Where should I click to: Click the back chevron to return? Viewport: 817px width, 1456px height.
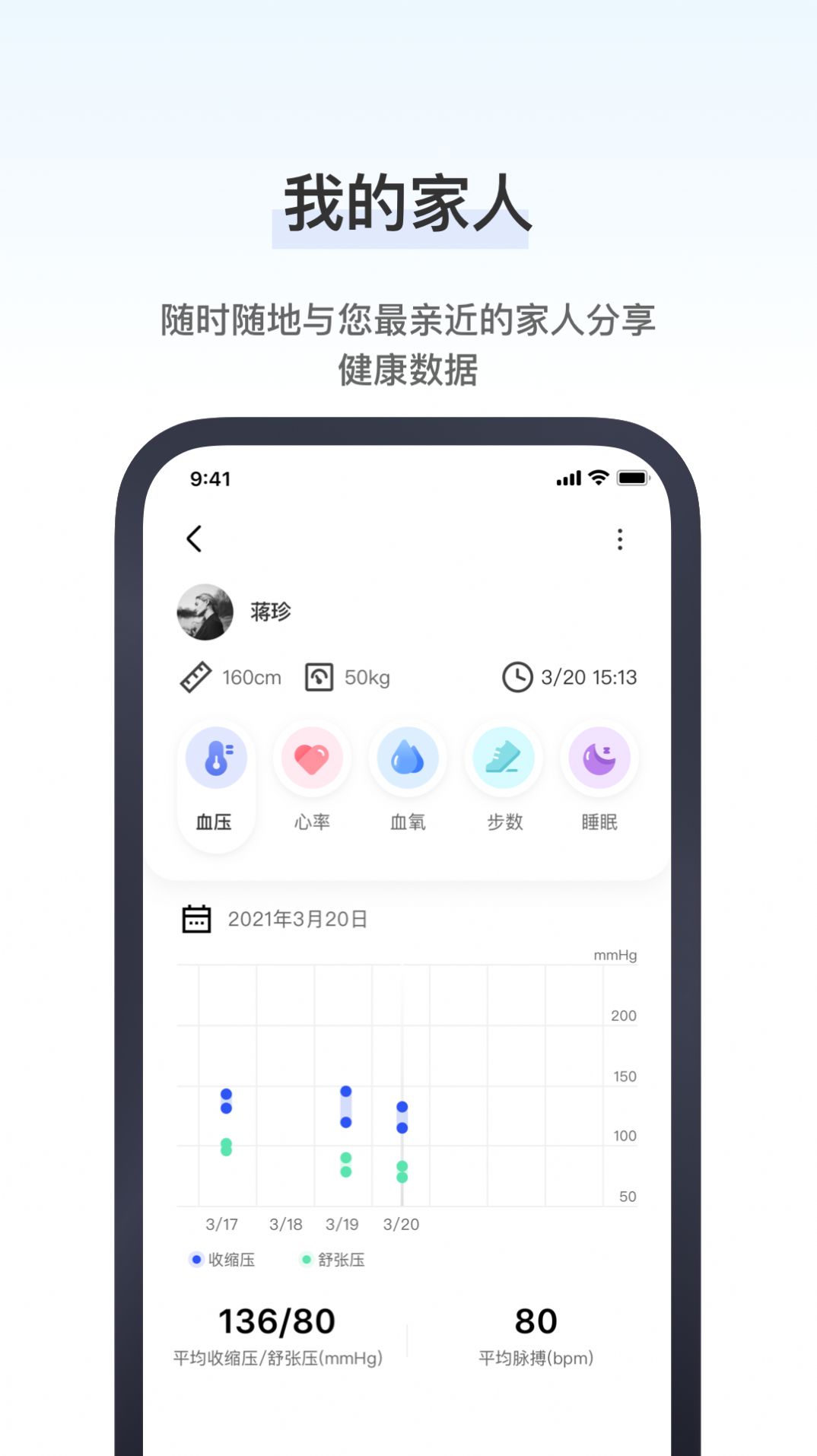coord(195,539)
